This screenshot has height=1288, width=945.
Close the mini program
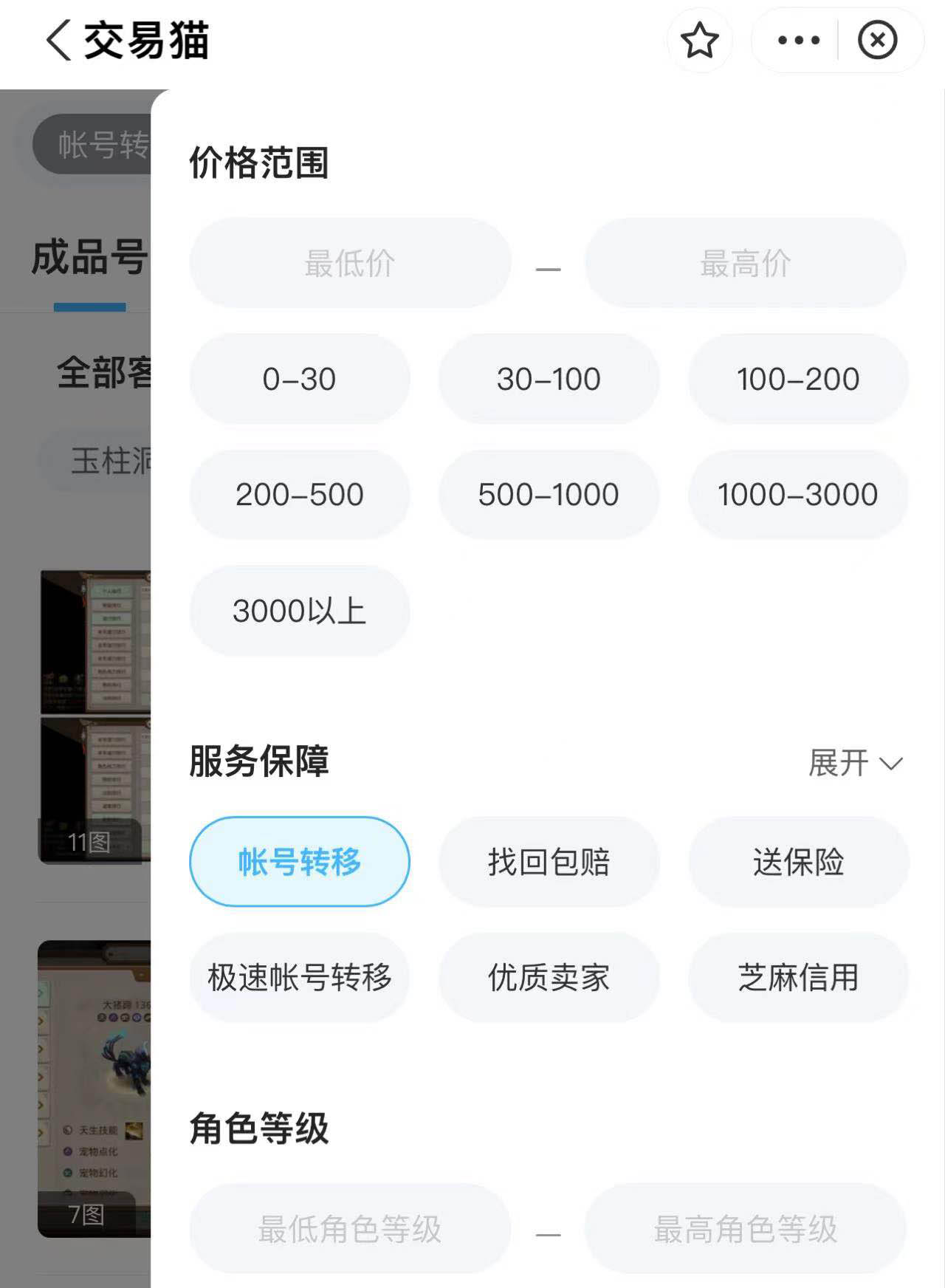point(877,41)
